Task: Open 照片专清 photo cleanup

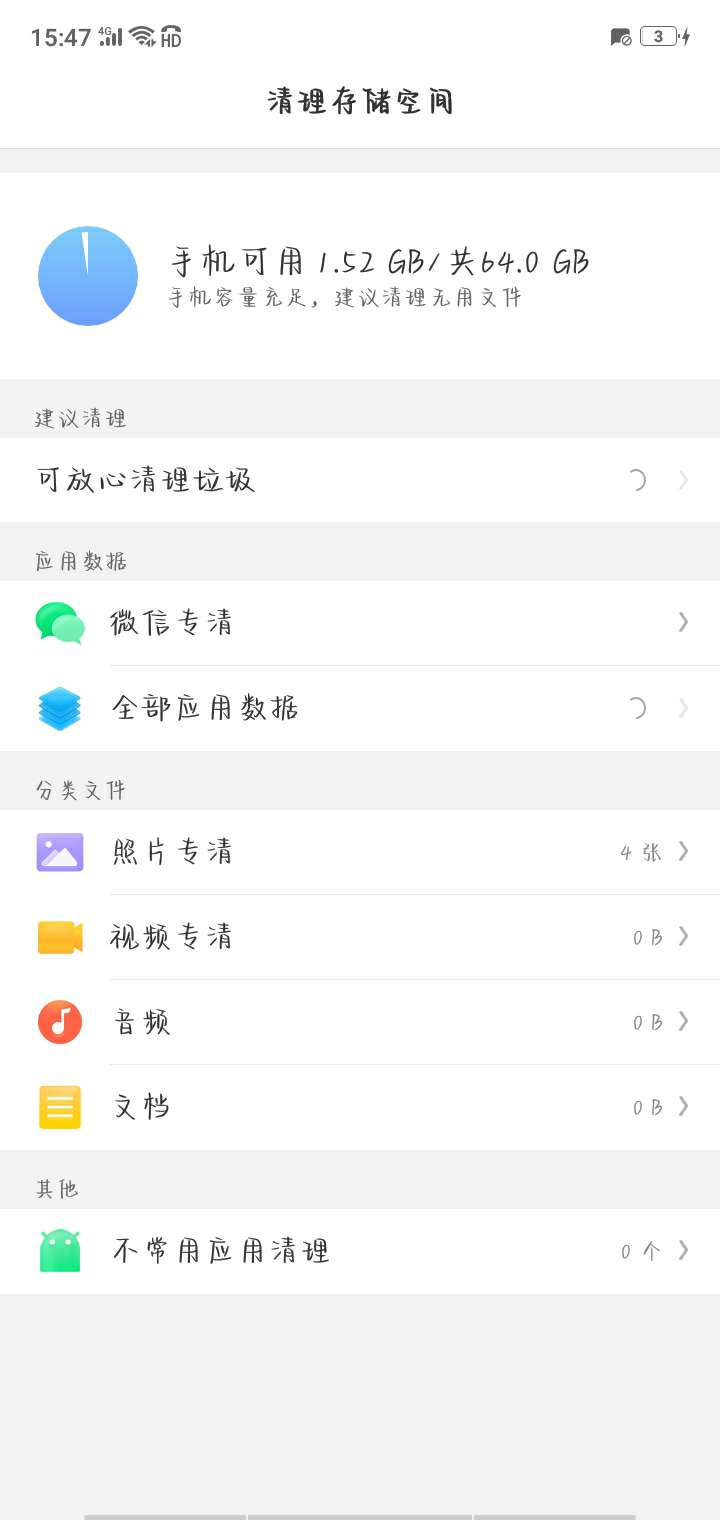Action: click(360, 852)
